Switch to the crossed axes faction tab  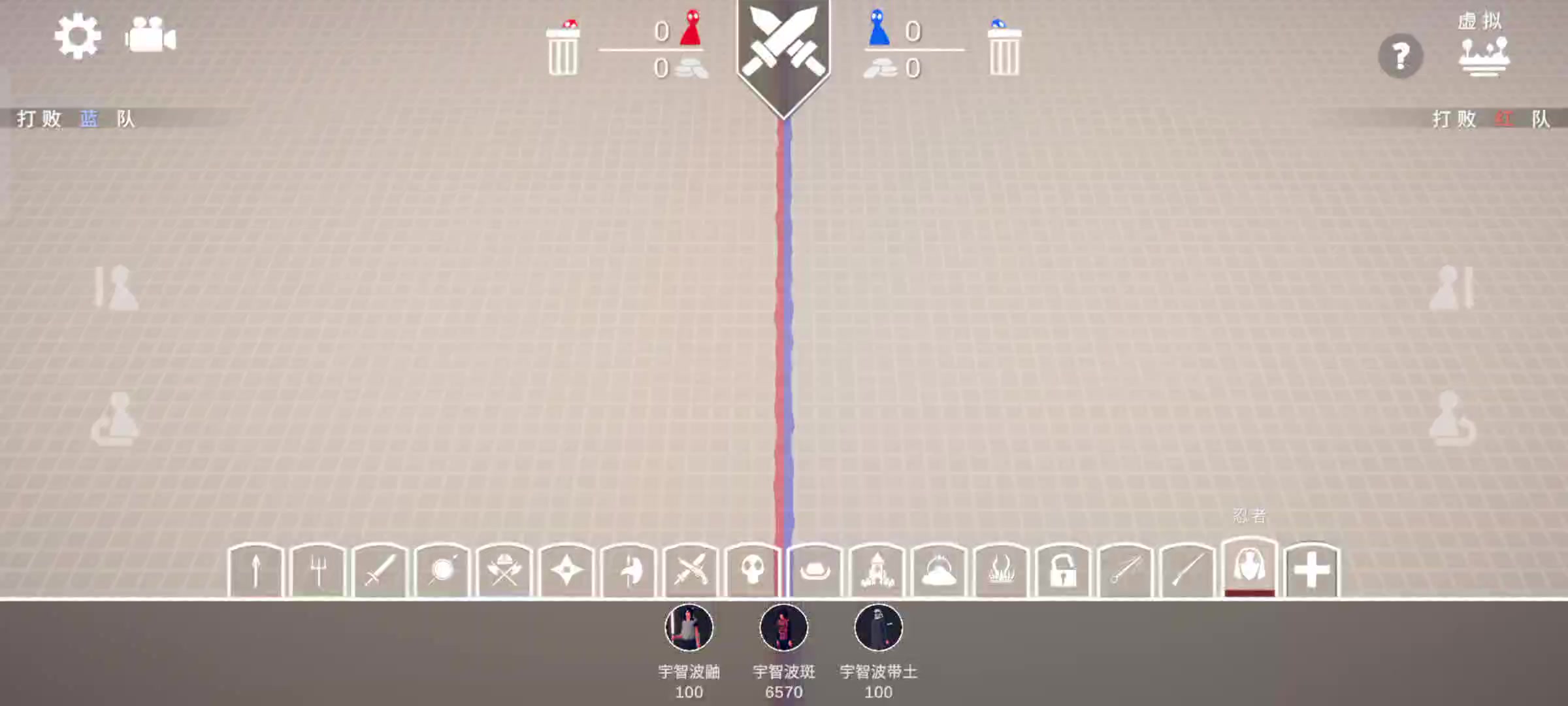pyautogui.click(x=504, y=570)
